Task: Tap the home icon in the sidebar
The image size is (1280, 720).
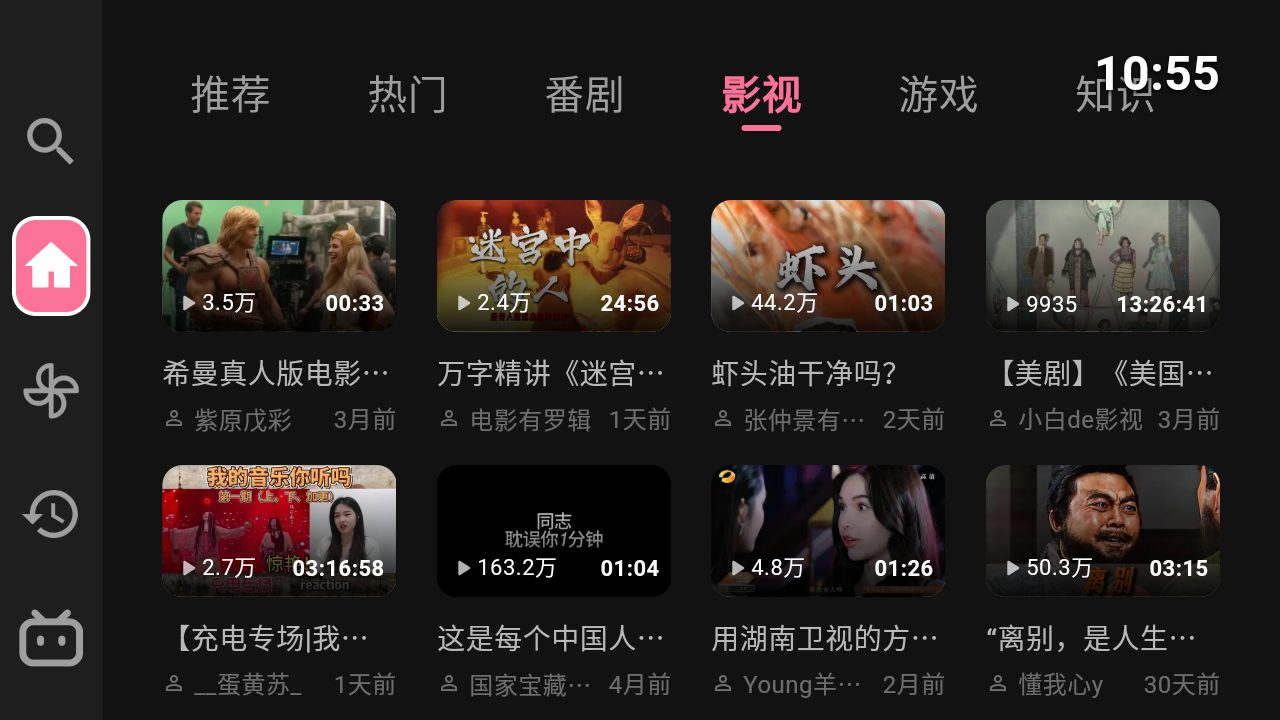Action: 51,266
